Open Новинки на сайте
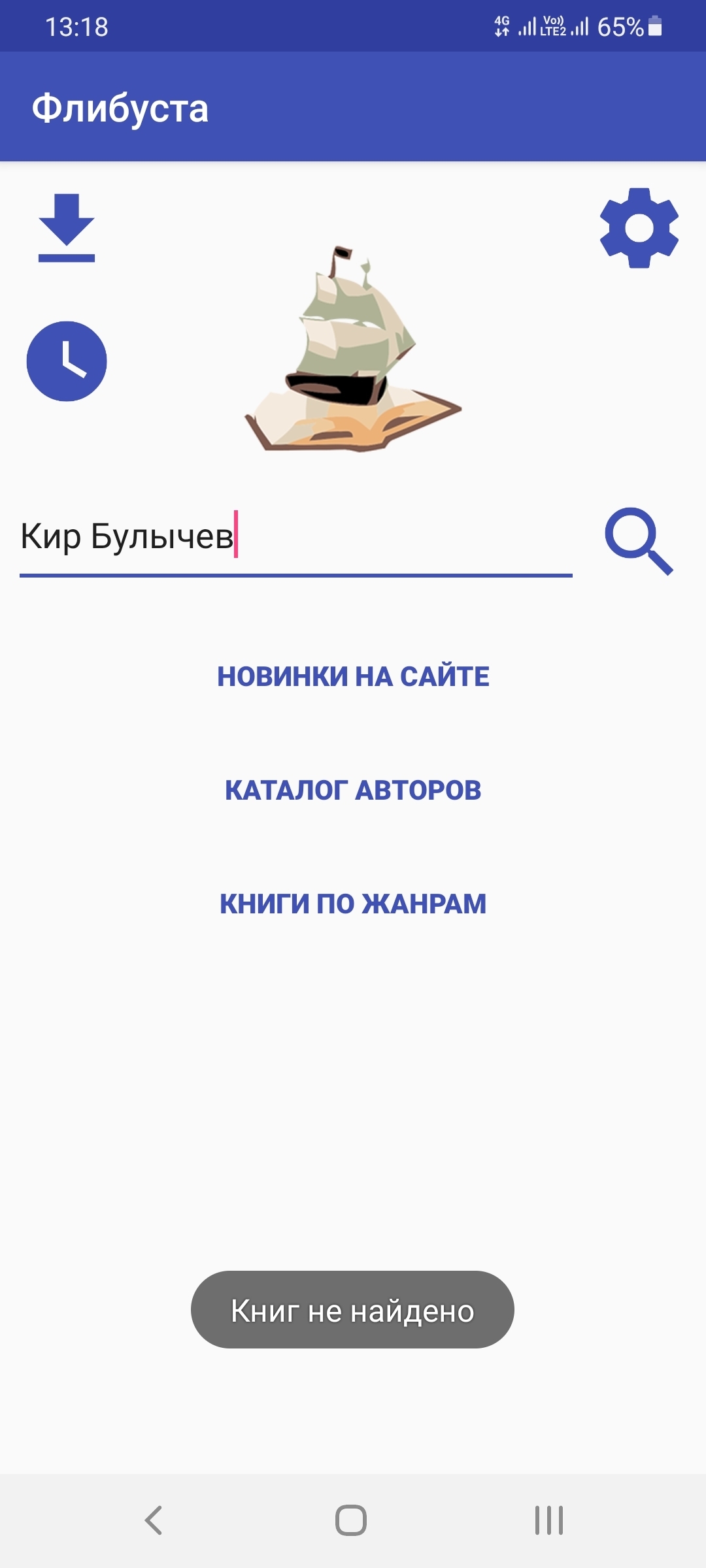This screenshot has width=706, height=1568. point(353,677)
